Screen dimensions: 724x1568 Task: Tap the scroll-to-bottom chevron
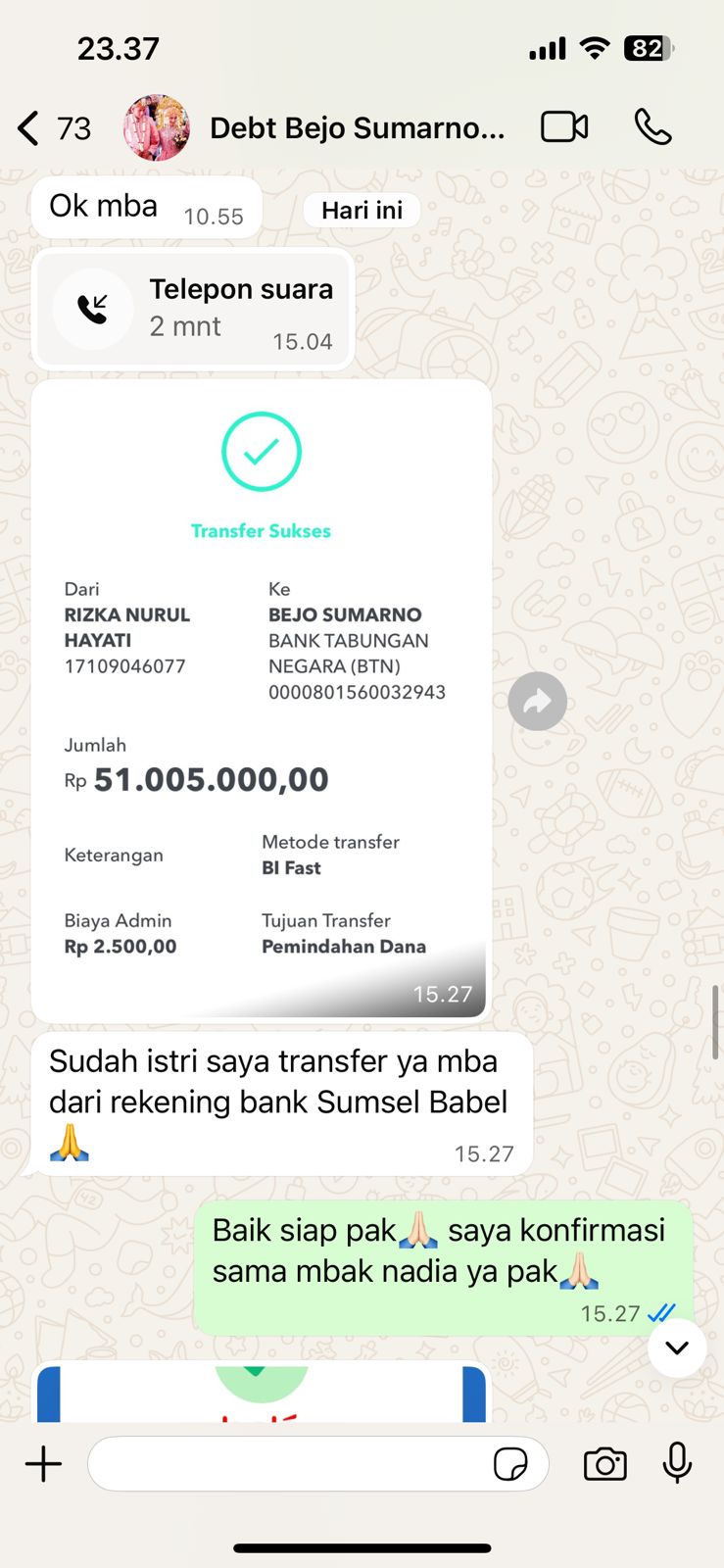(677, 1347)
